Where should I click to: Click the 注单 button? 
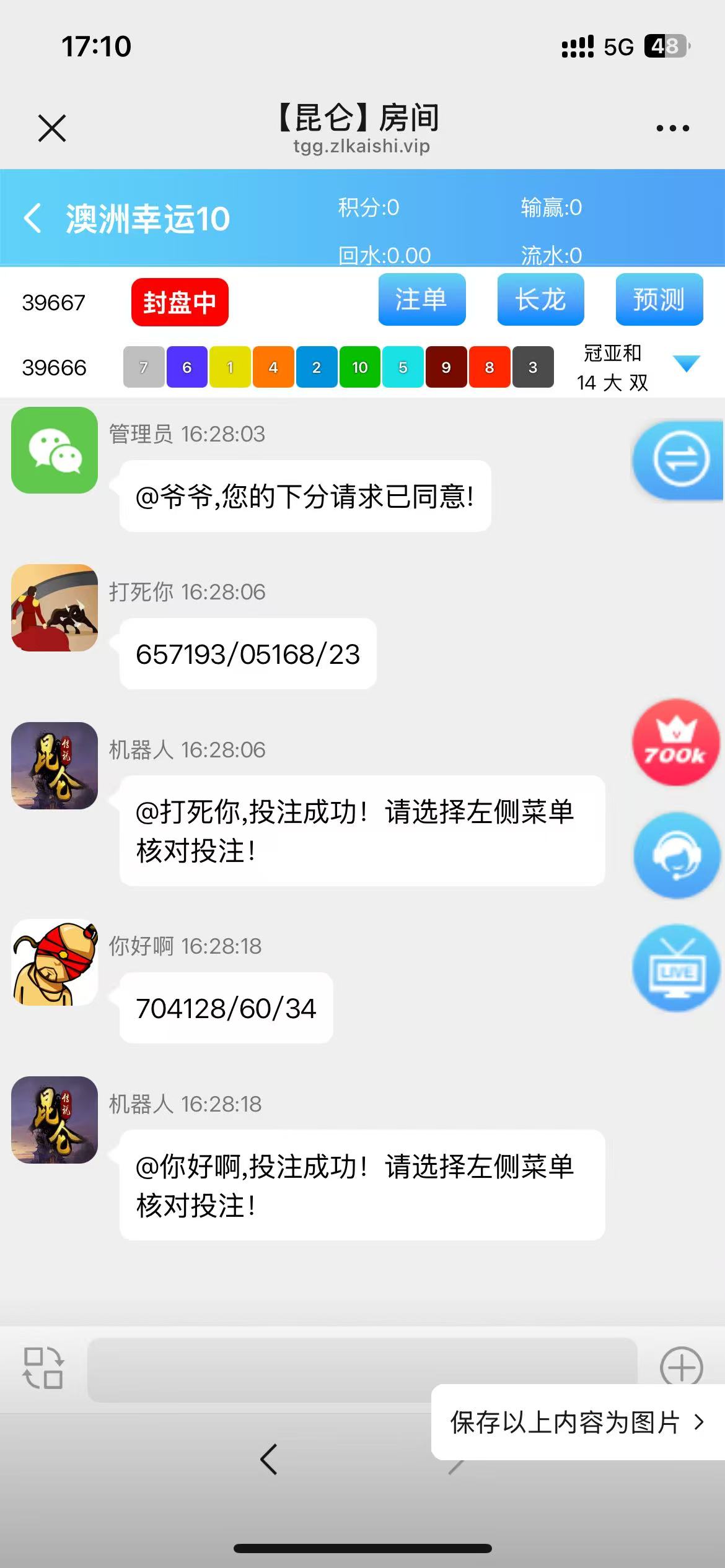tap(421, 300)
